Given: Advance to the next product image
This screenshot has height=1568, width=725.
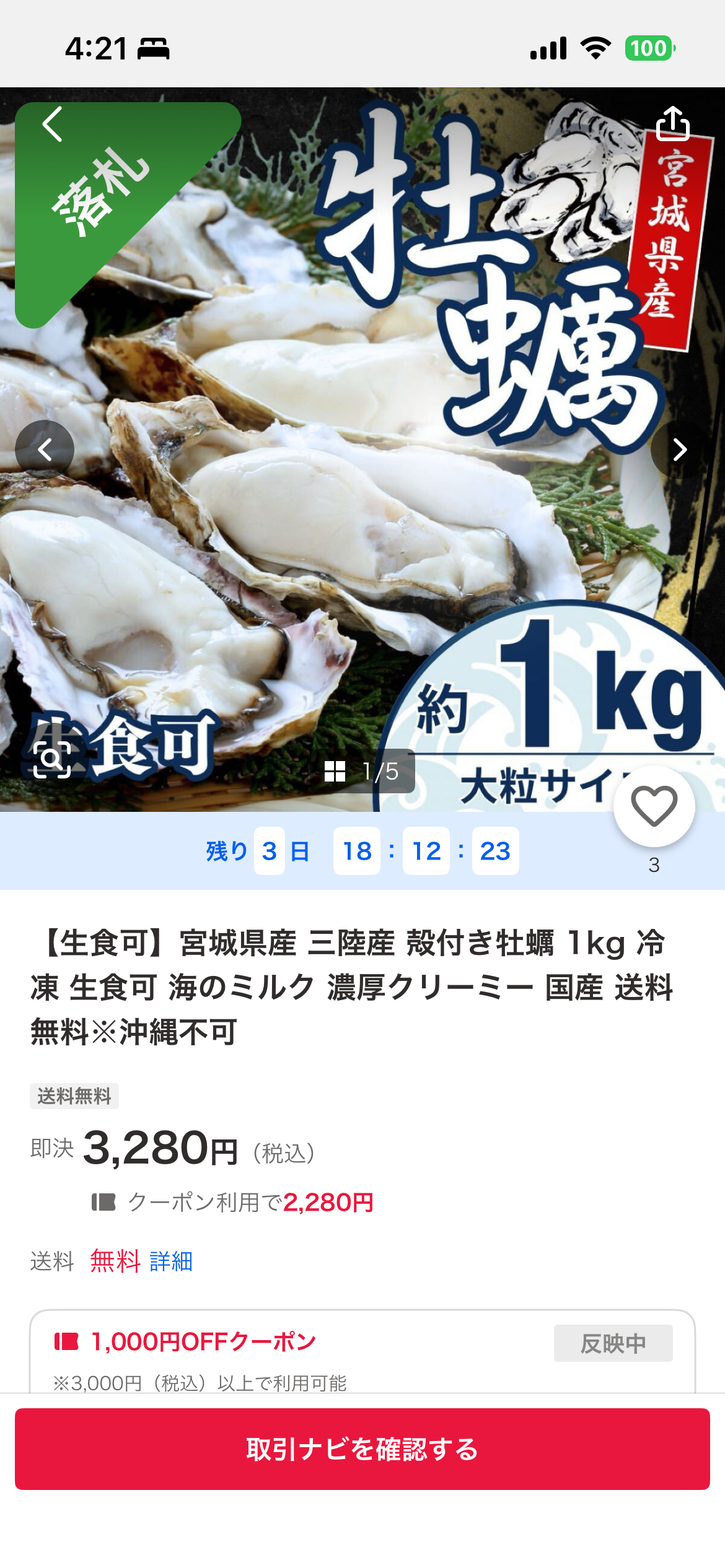Looking at the screenshot, I should 680,448.
